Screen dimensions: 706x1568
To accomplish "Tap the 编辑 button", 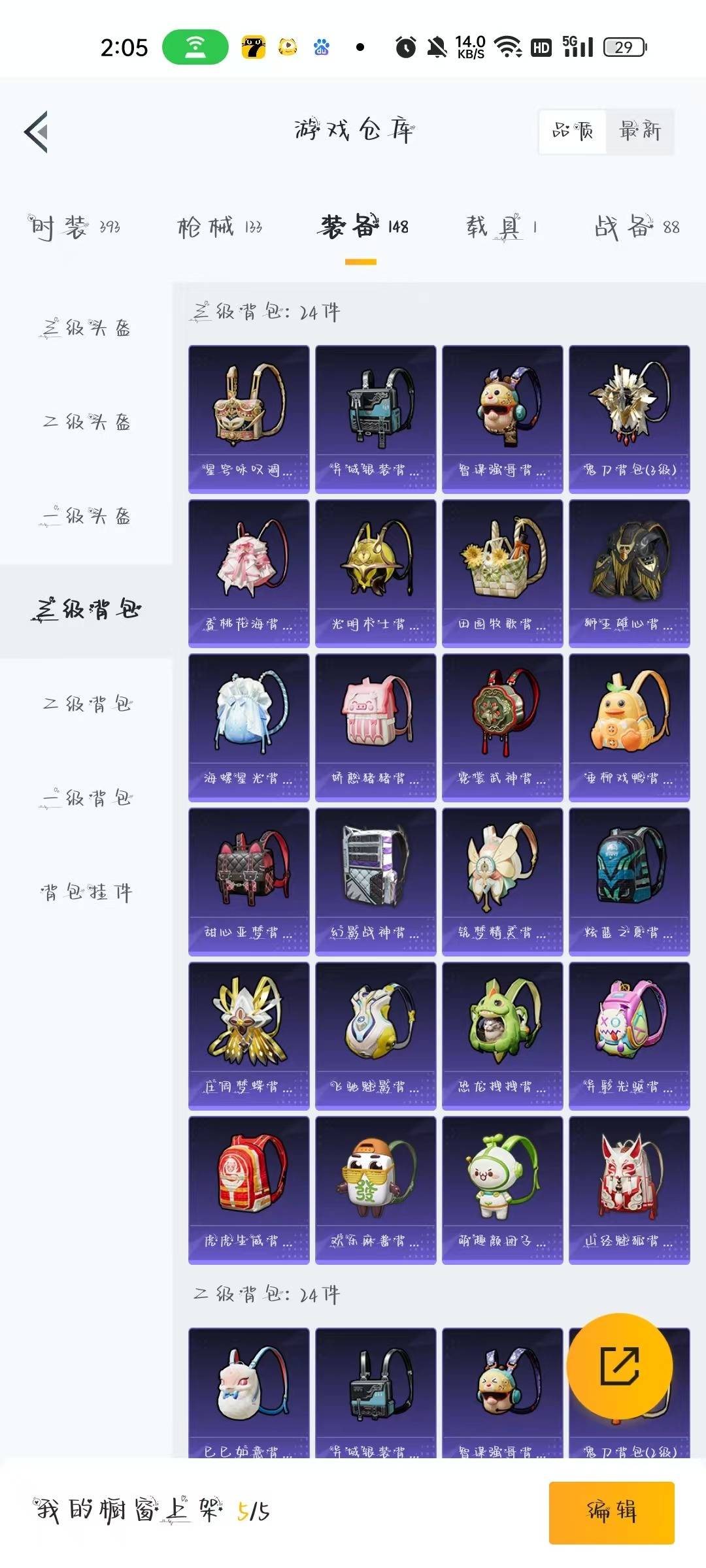I will pyautogui.click(x=612, y=1512).
